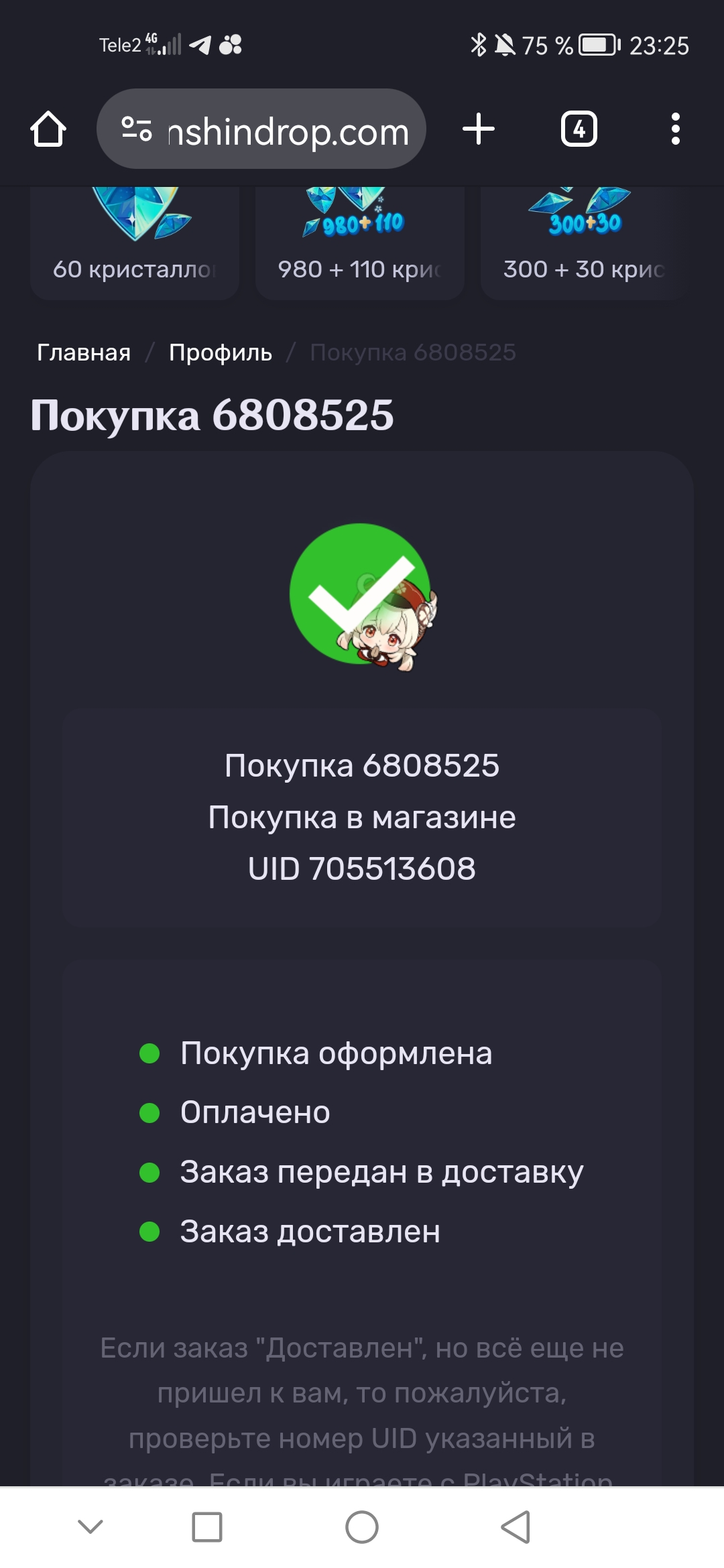Image resolution: width=724 pixels, height=1568 pixels.
Task: Open a new browser tab
Action: 479,129
